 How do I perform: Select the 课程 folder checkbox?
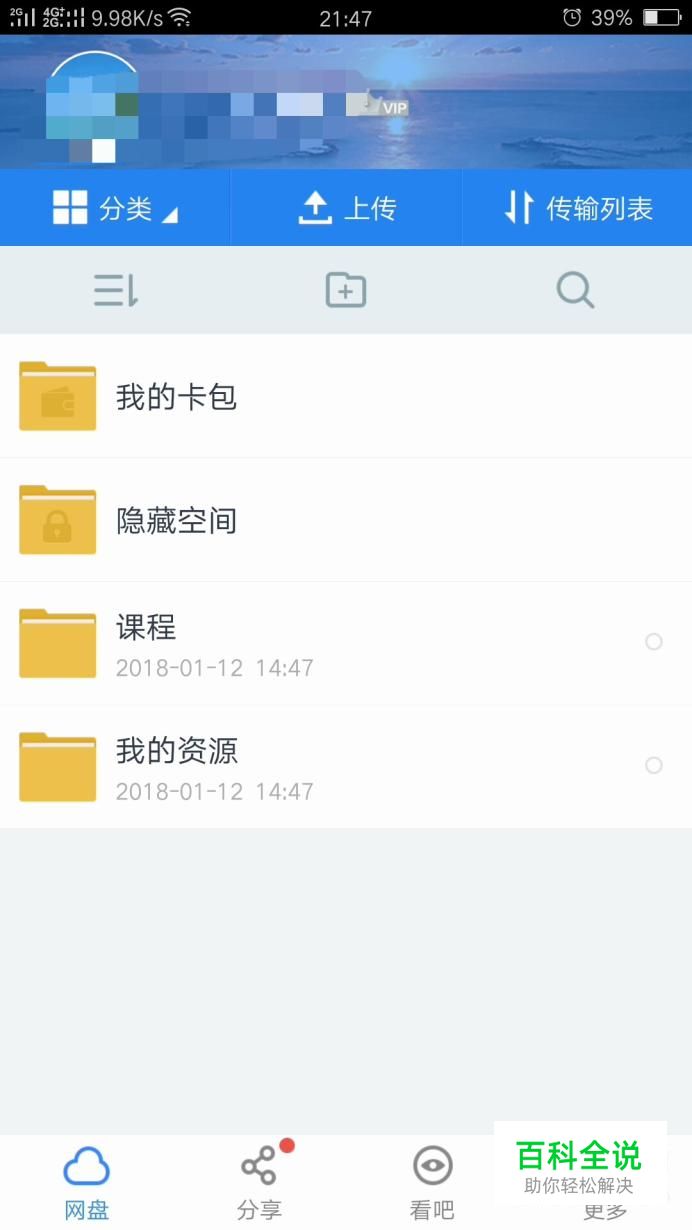(x=654, y=642)
